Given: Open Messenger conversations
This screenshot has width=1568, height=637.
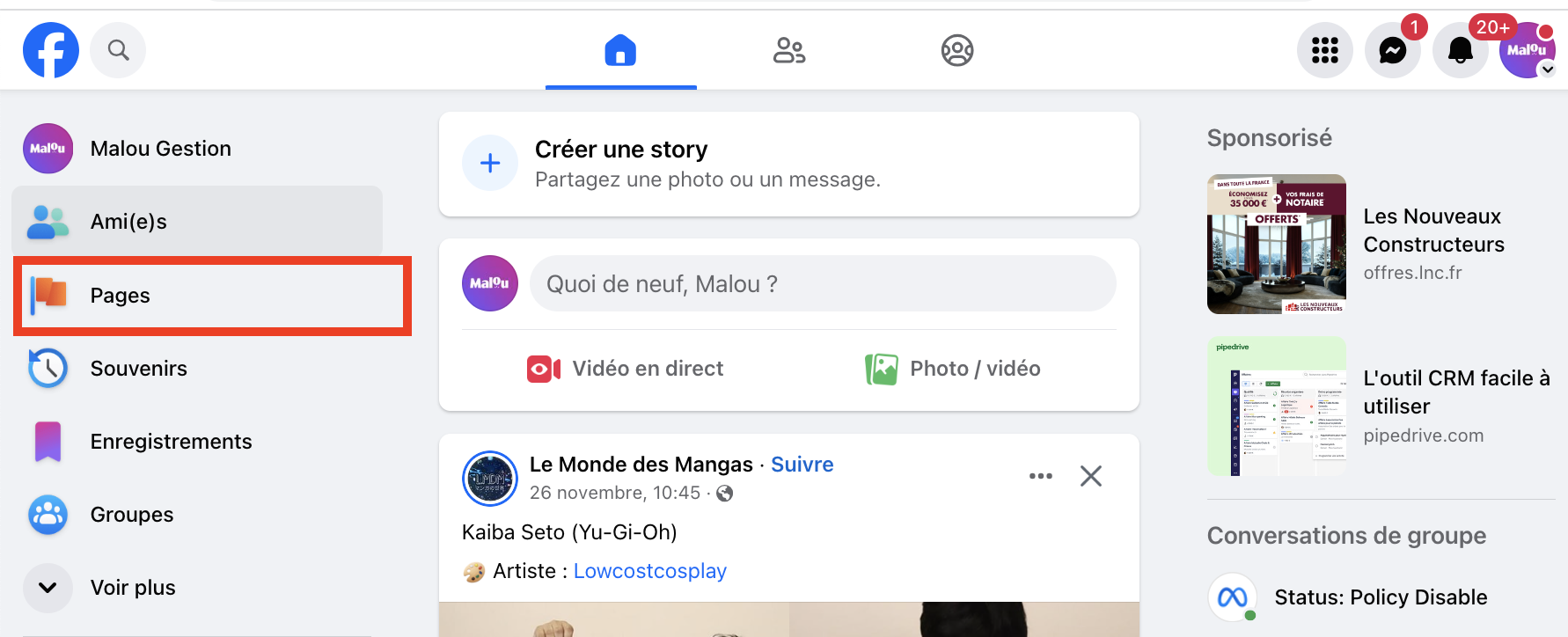Looking at the screenshot, I should coord(1392,50).
